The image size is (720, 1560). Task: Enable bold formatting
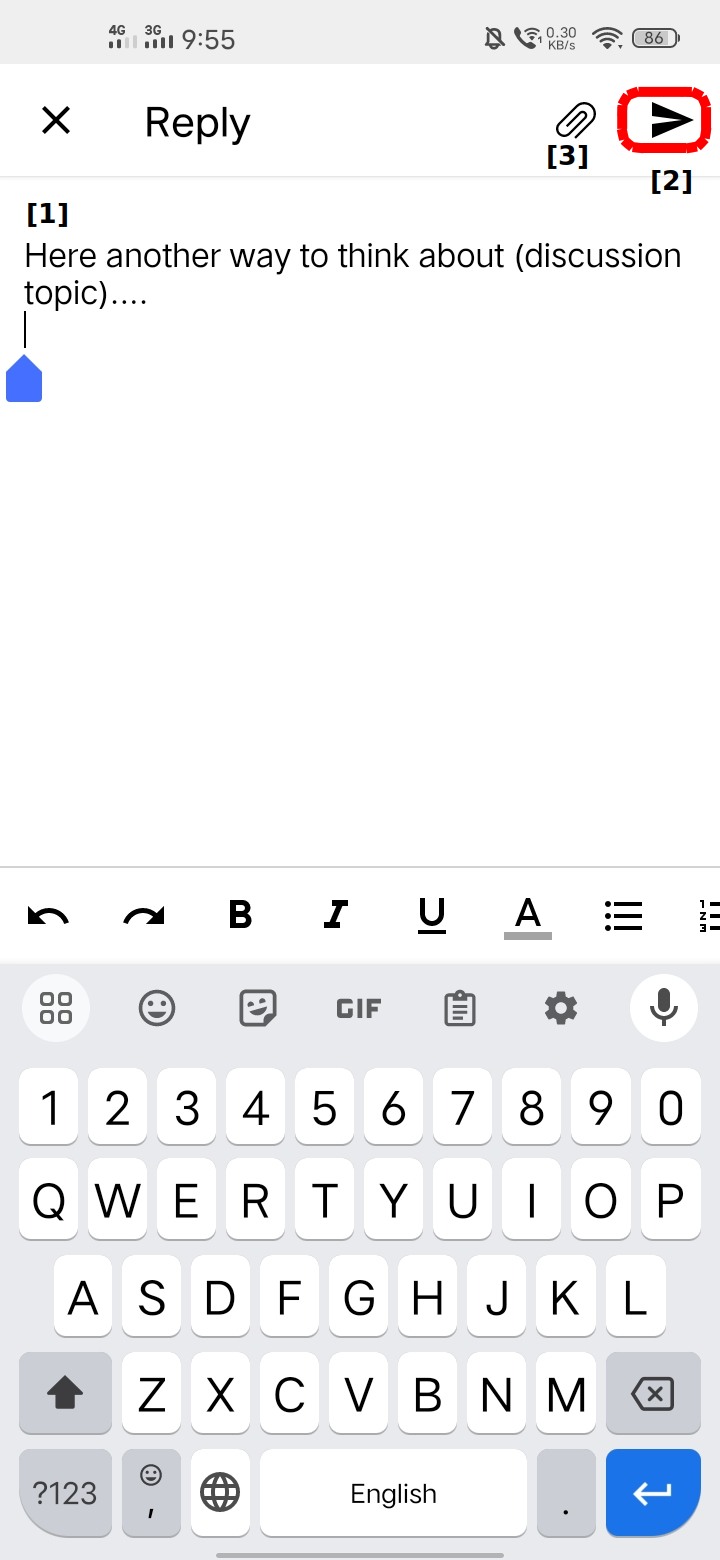point(240,915)
